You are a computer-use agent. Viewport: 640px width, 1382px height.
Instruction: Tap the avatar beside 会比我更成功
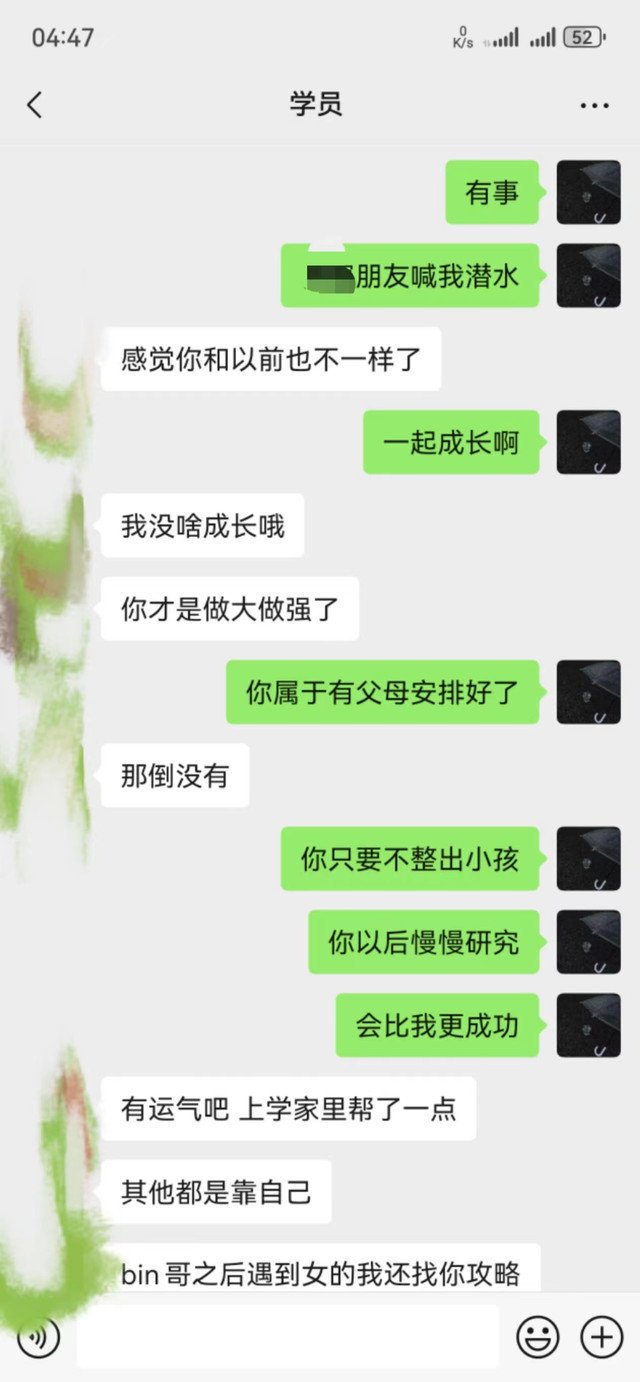[x=588, y=1025]
